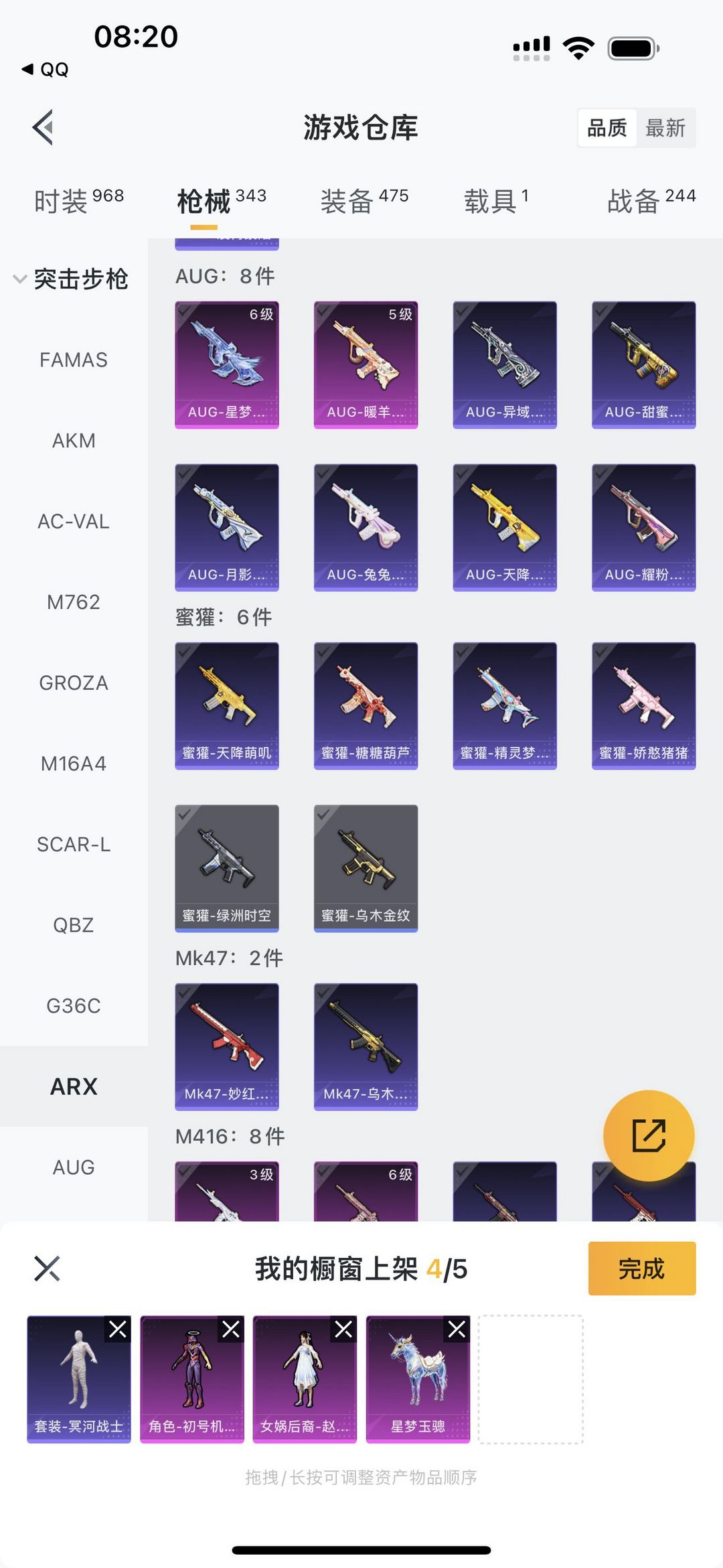
Task: Sort items by 品质
Action: pyautogui.click(x=607, y=128)
